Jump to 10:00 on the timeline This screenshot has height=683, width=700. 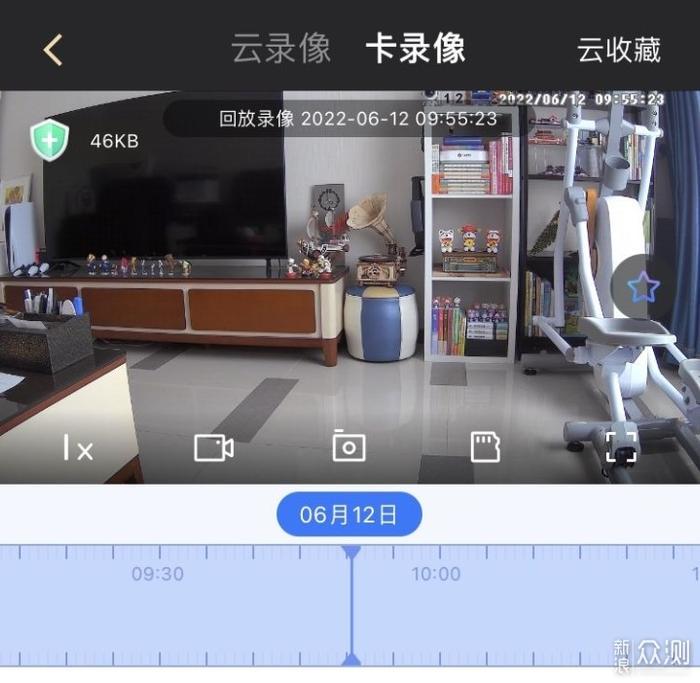(436, 574)
